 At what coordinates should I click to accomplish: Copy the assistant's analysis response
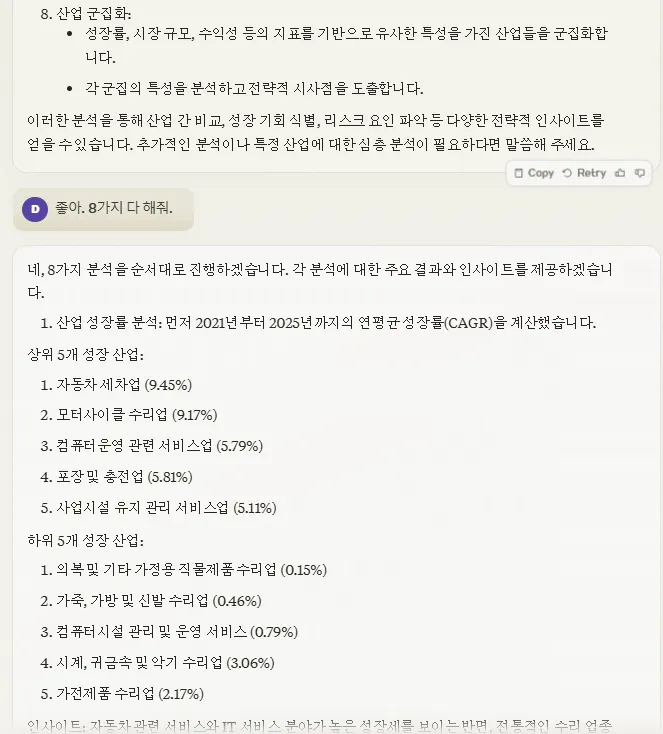tap(534, 173)
